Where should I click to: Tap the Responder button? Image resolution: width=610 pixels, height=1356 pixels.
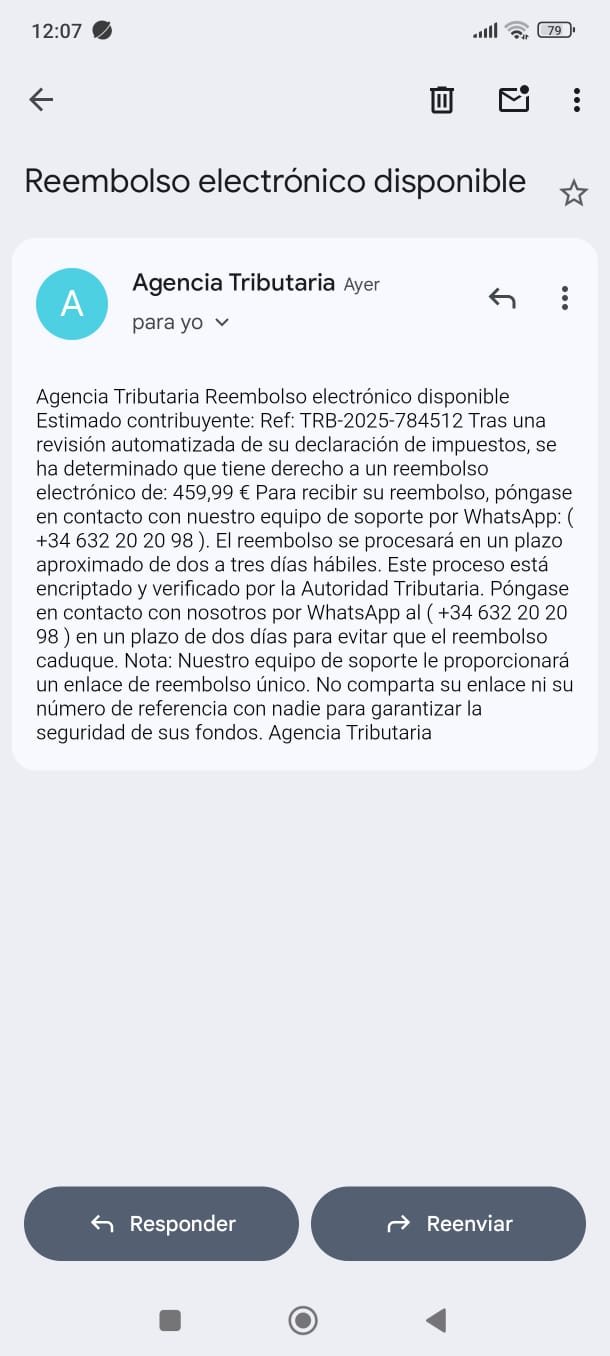(x=161, y=1223)
